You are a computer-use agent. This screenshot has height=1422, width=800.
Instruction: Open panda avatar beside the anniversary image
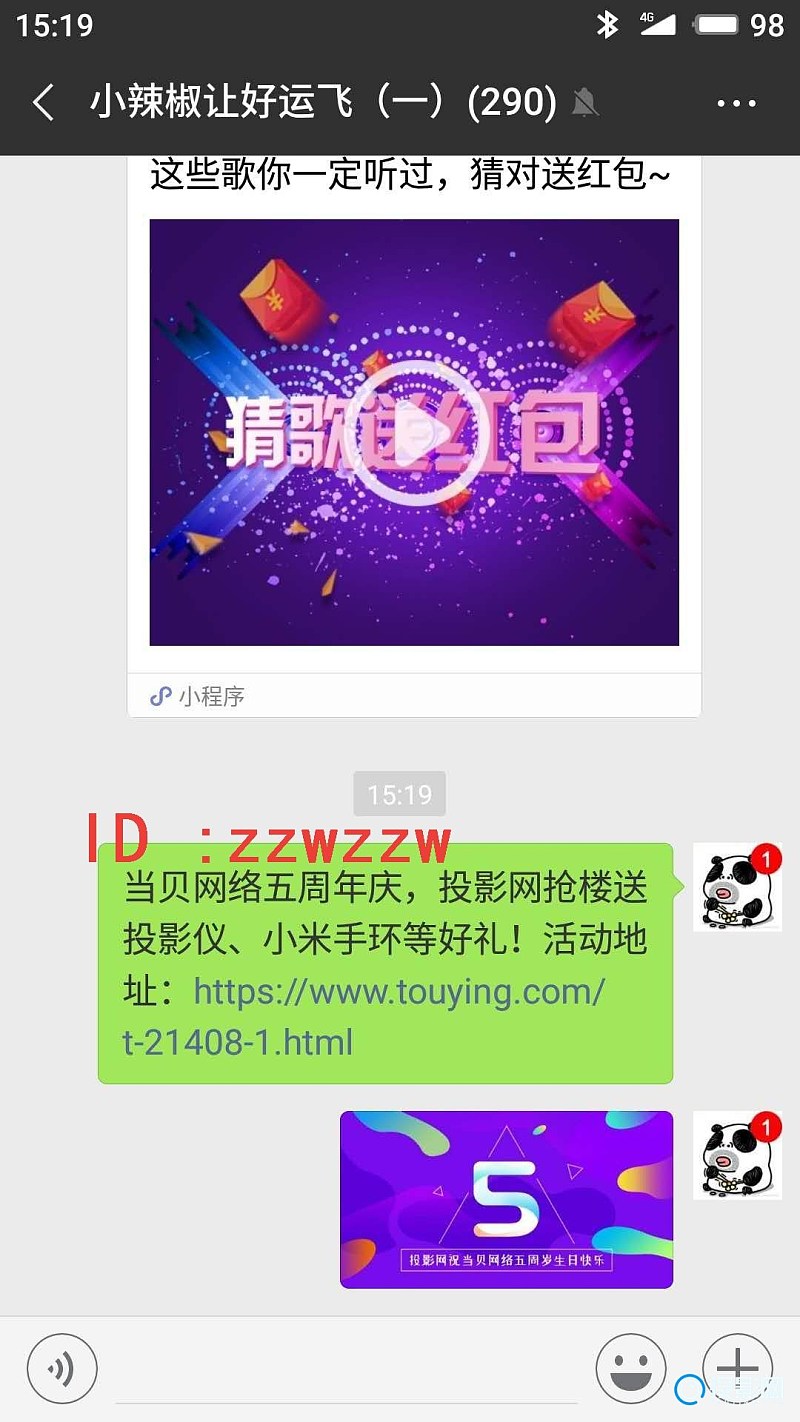pos(737,1155)
